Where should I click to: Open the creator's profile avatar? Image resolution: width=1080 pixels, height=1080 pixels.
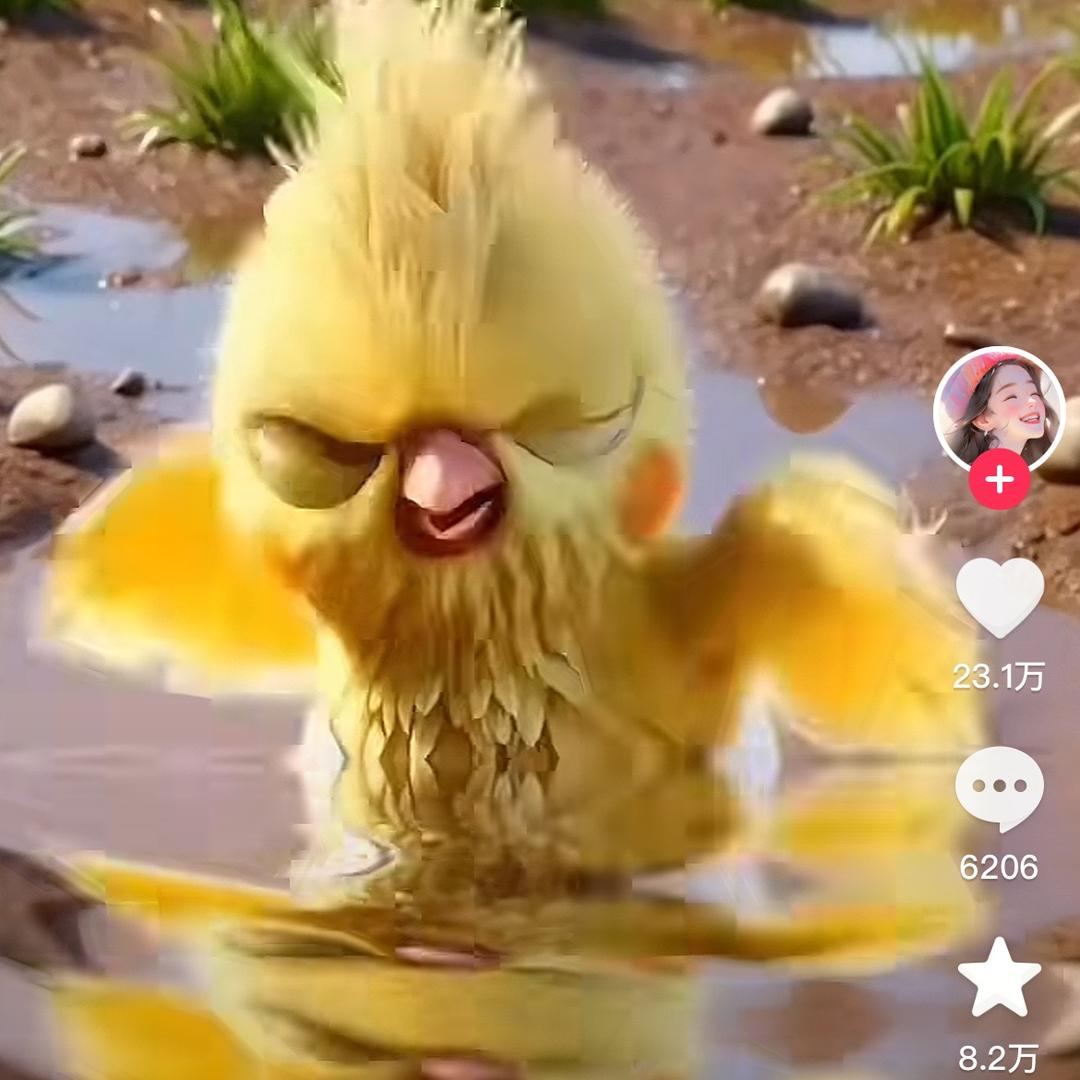pos(998,408)
